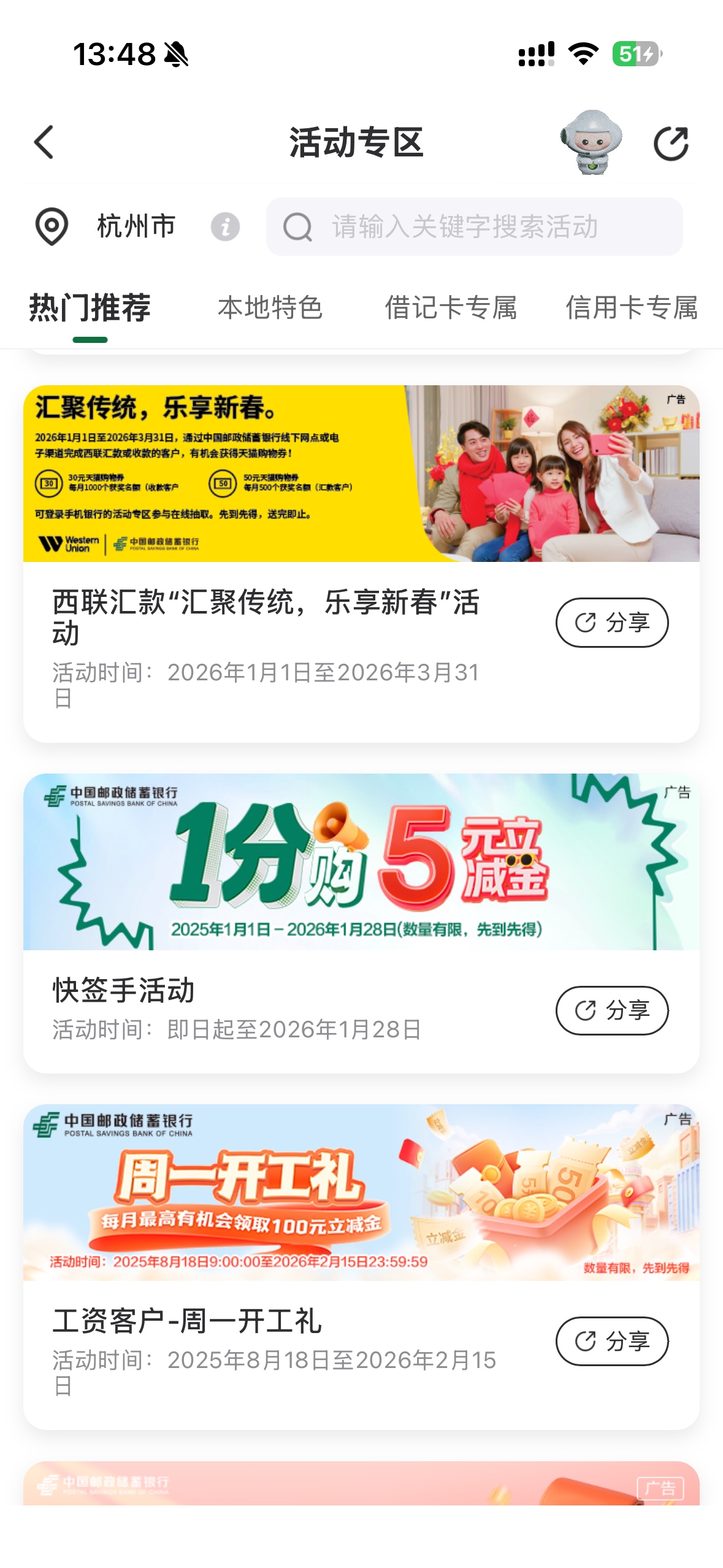723x1568 pixels.
Task: Switch to the 本地特色 tab
Action: coord(270,308)
